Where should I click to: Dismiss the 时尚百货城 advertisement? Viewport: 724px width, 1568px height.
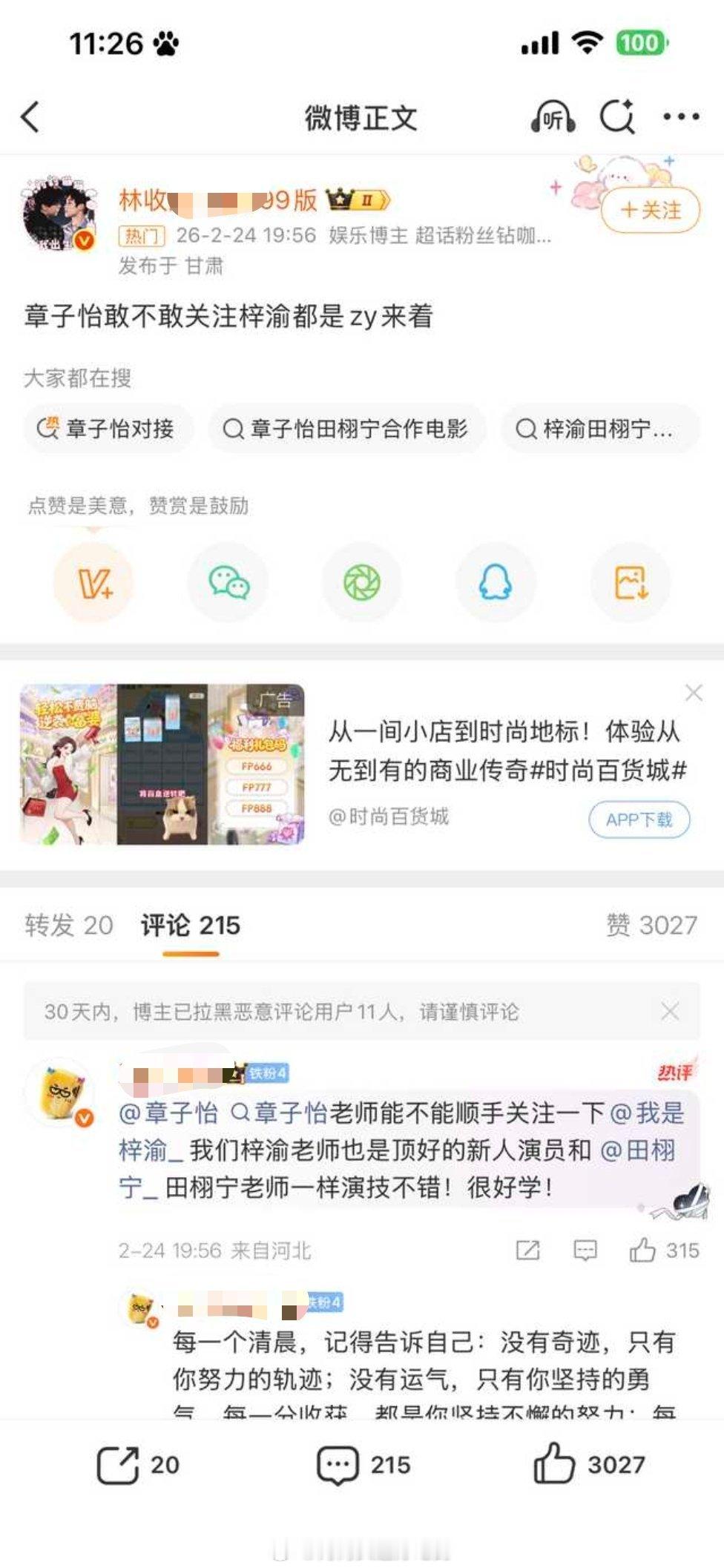(x=694, y=694)
